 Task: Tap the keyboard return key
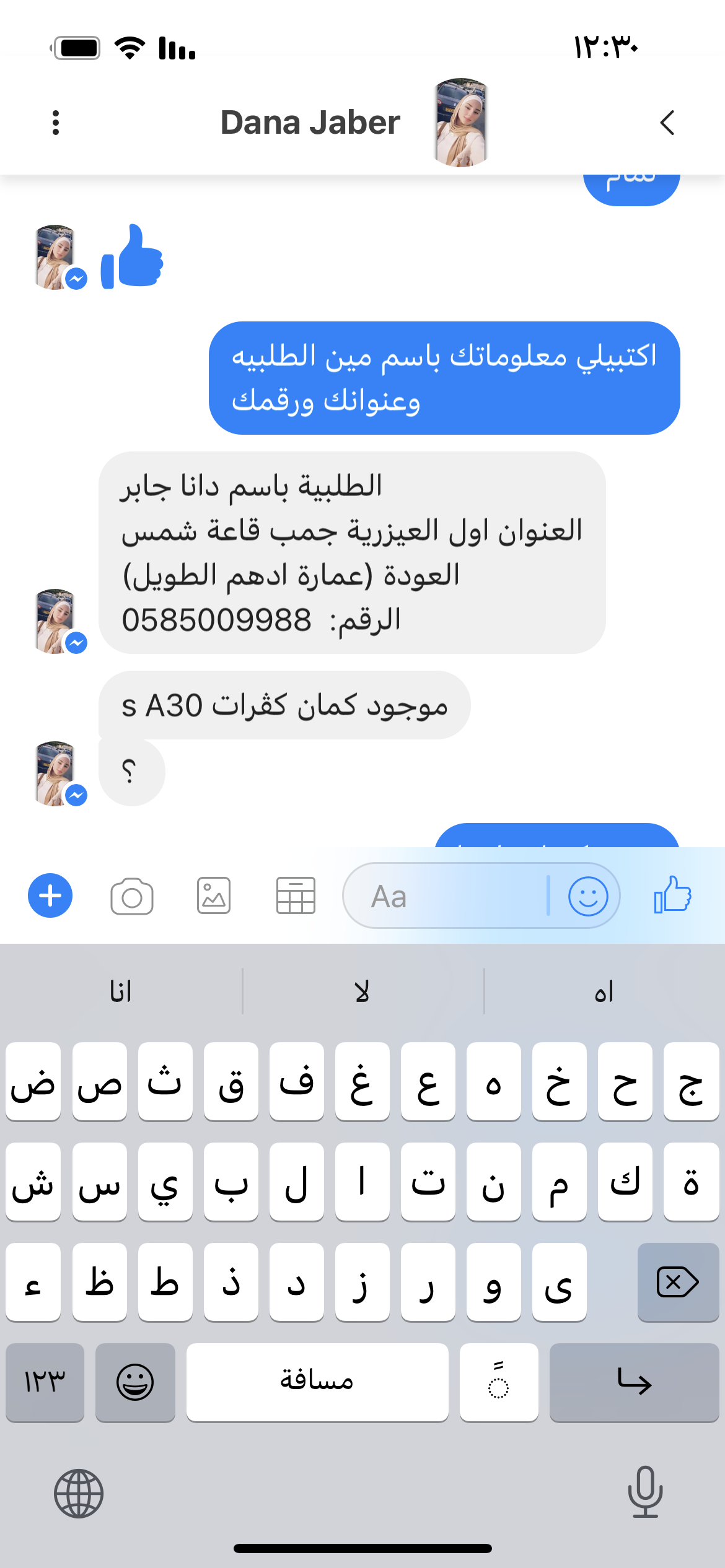634,1382
